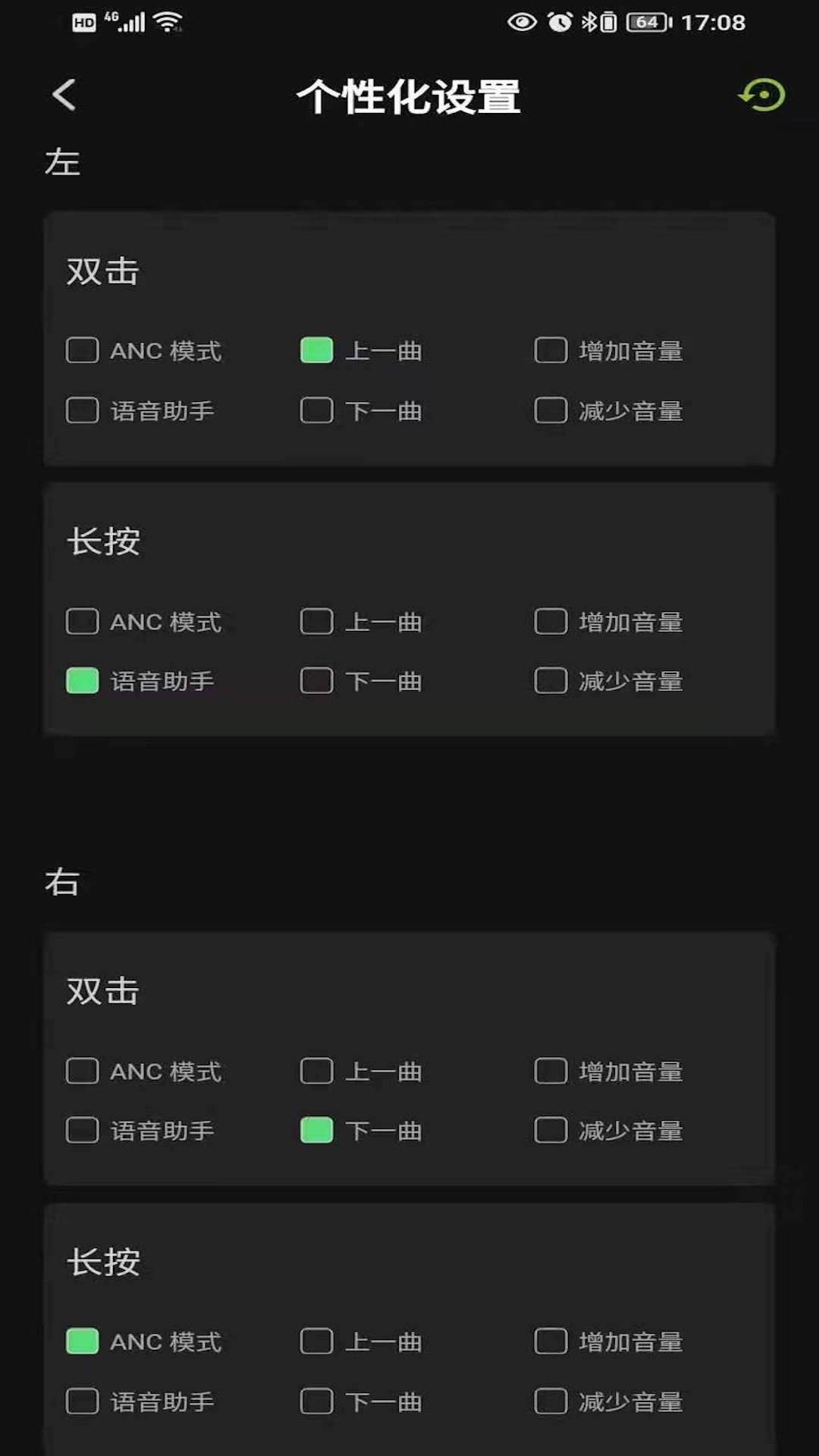Choose 增加音量 for left 双击

point(551,350)
